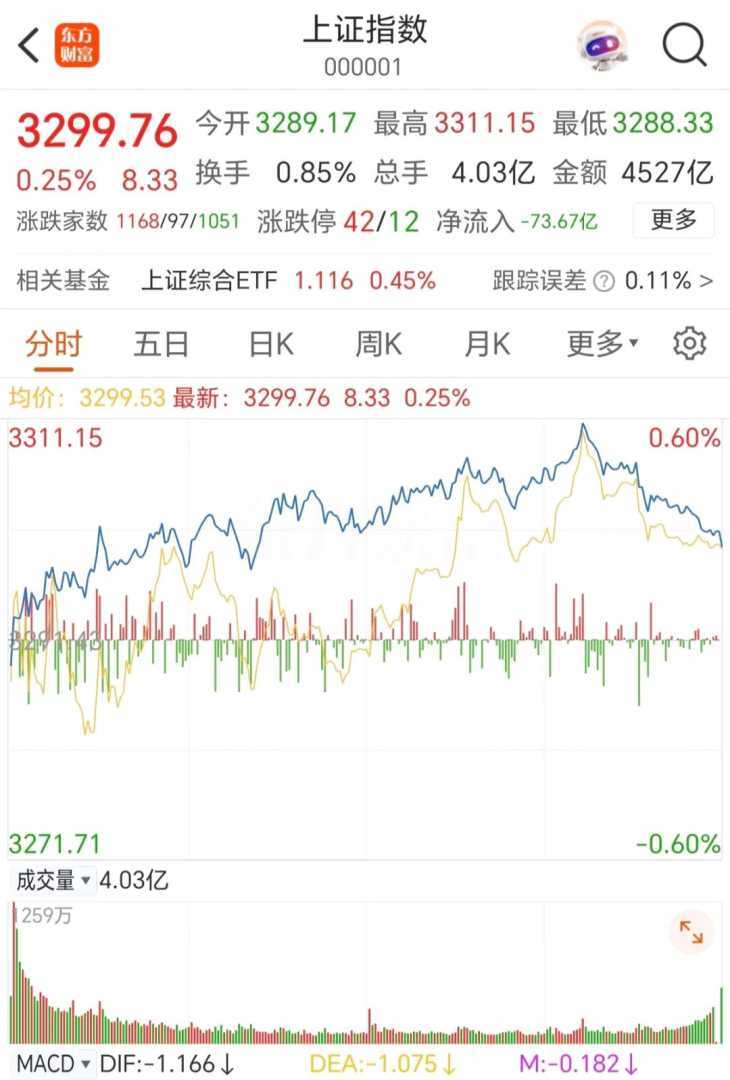This screenshot has height=1080, width=730.
Task: Tap the 东方财富 home logo
Action: point(78,45)
